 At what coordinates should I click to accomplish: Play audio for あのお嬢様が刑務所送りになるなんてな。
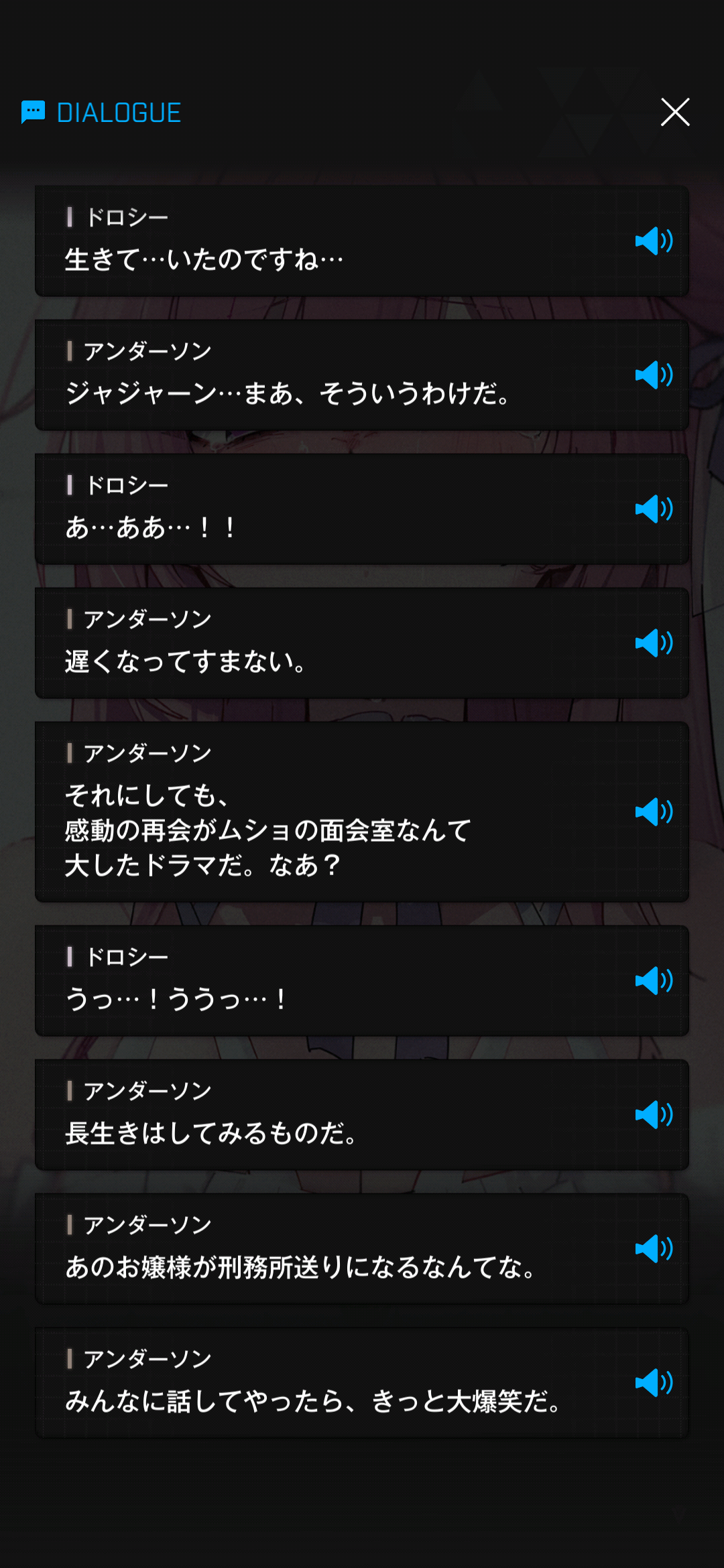click(654, 1248)
